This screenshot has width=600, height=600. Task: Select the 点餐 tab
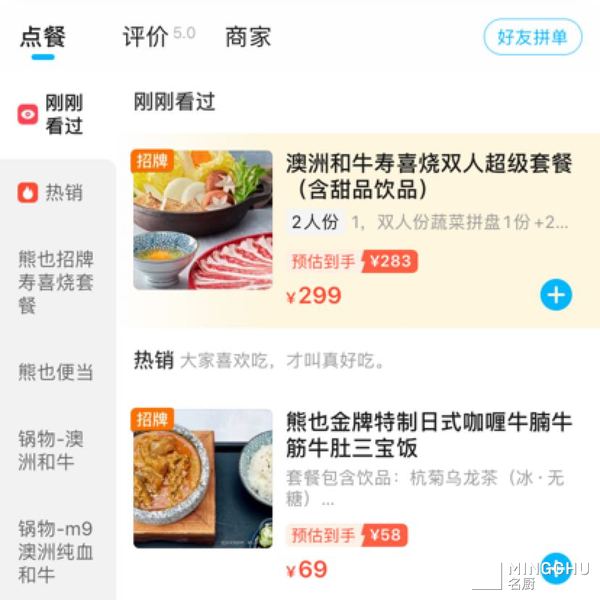[x=43, y=38]
